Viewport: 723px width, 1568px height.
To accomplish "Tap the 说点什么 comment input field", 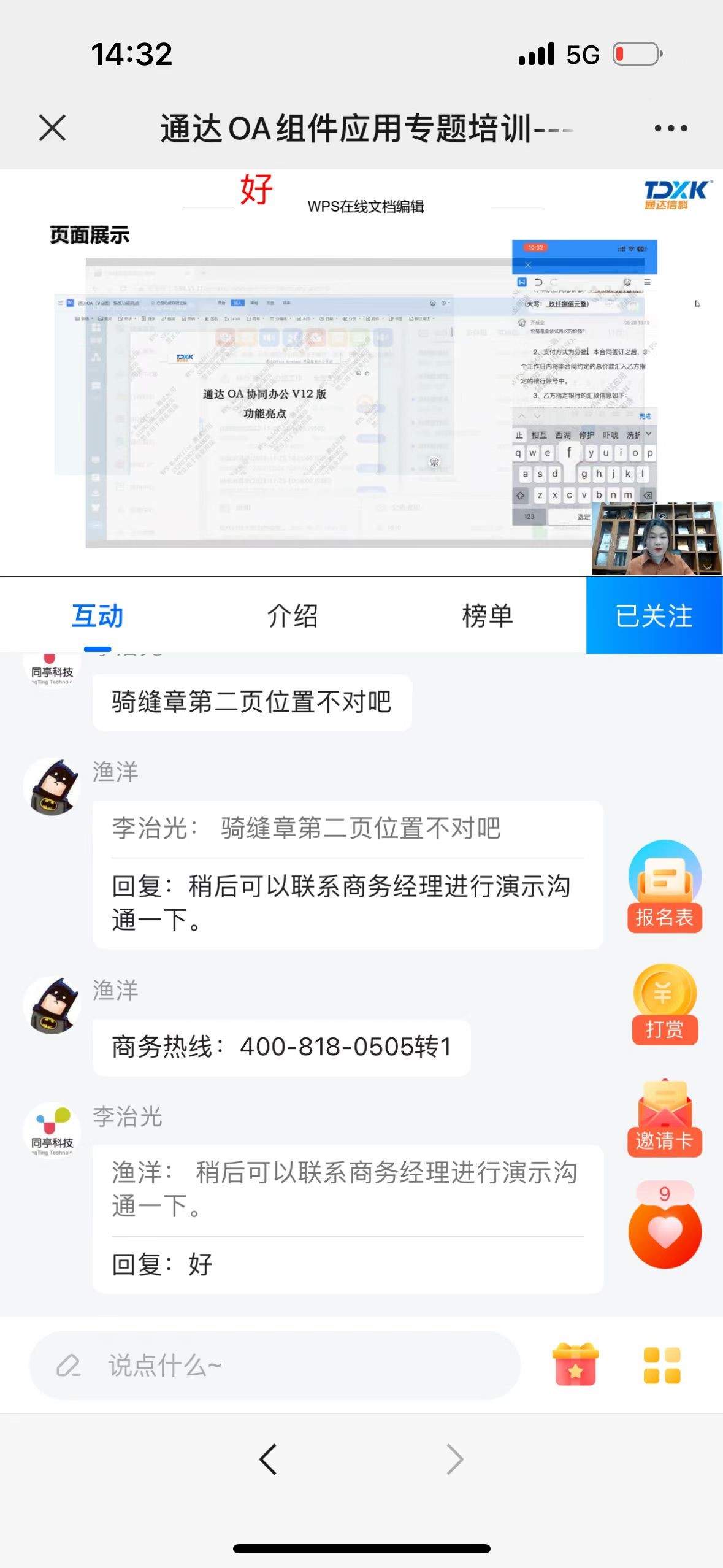I will pos(275,1365).
